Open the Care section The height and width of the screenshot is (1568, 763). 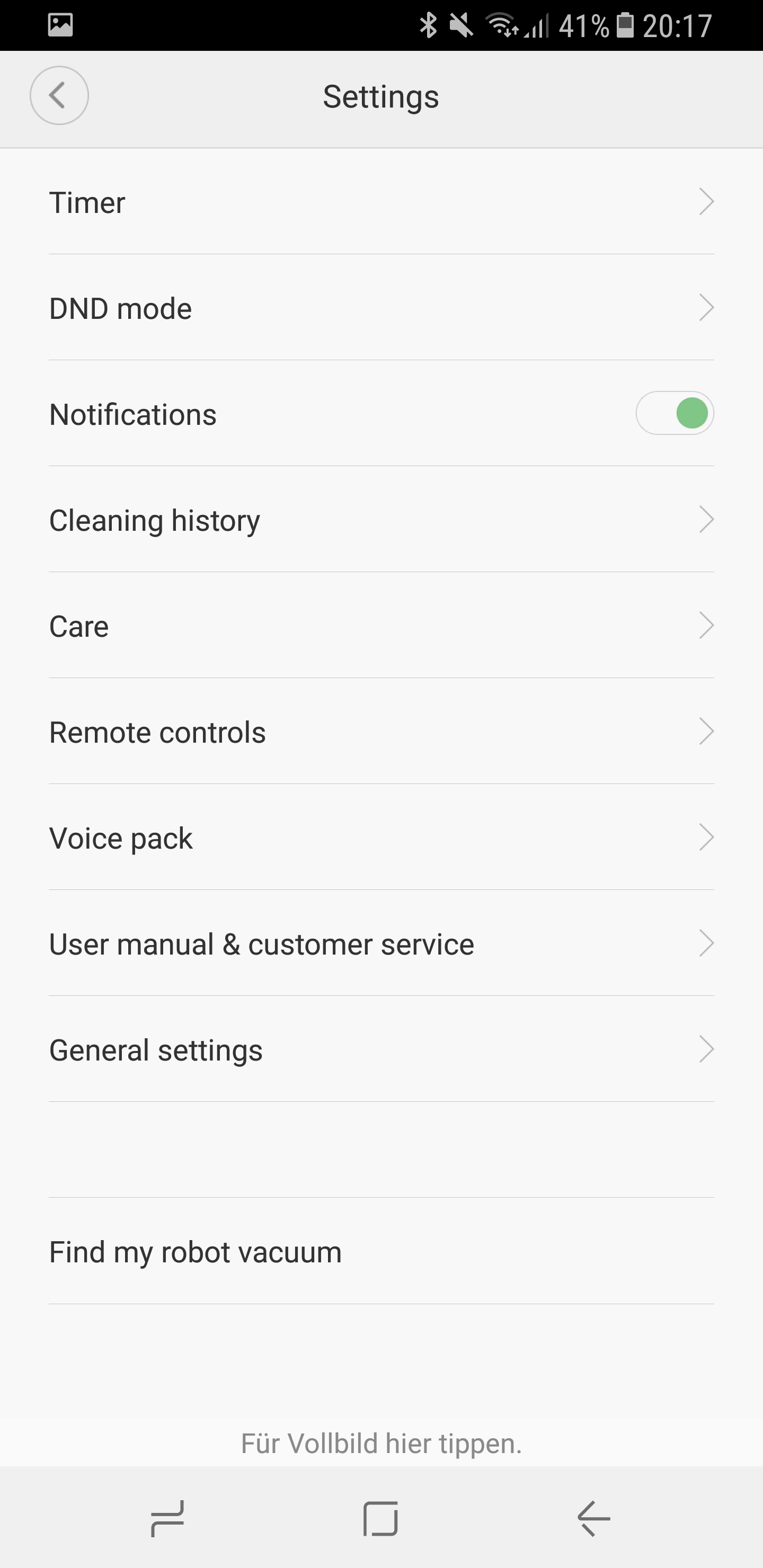pyautogui.click(x=381, y=626)
